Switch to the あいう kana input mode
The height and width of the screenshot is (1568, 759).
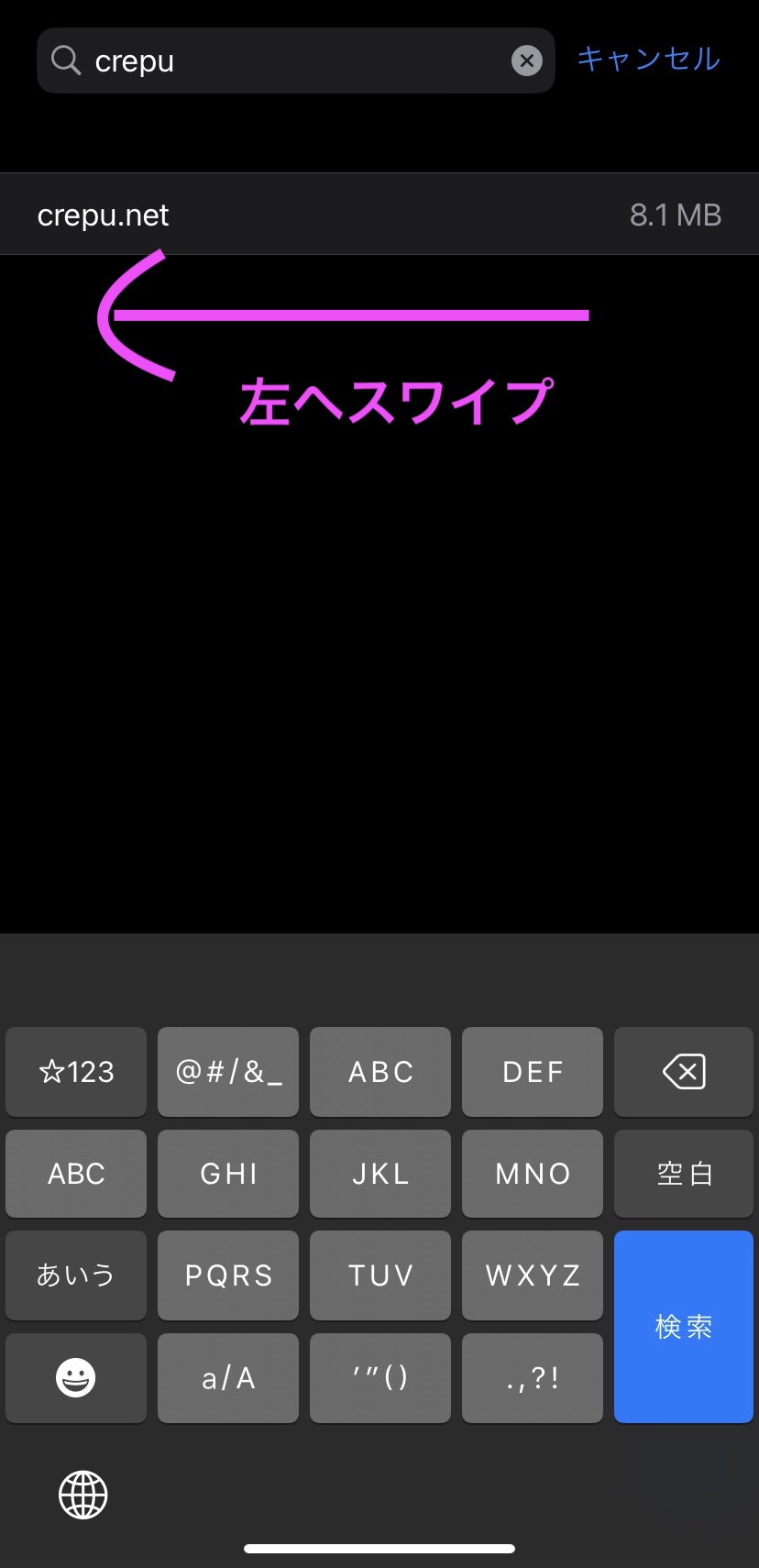[x=76, y=1275]
